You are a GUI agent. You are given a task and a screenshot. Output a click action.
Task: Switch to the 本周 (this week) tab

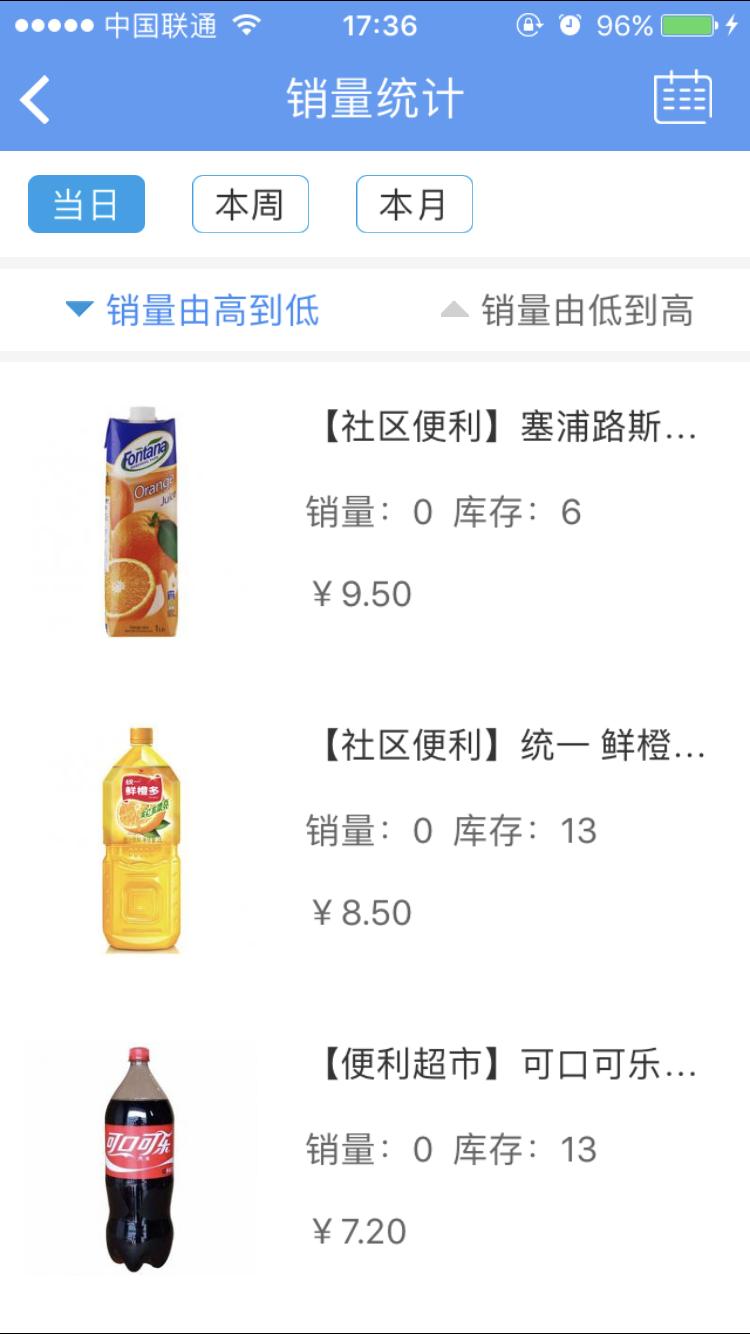250,203
